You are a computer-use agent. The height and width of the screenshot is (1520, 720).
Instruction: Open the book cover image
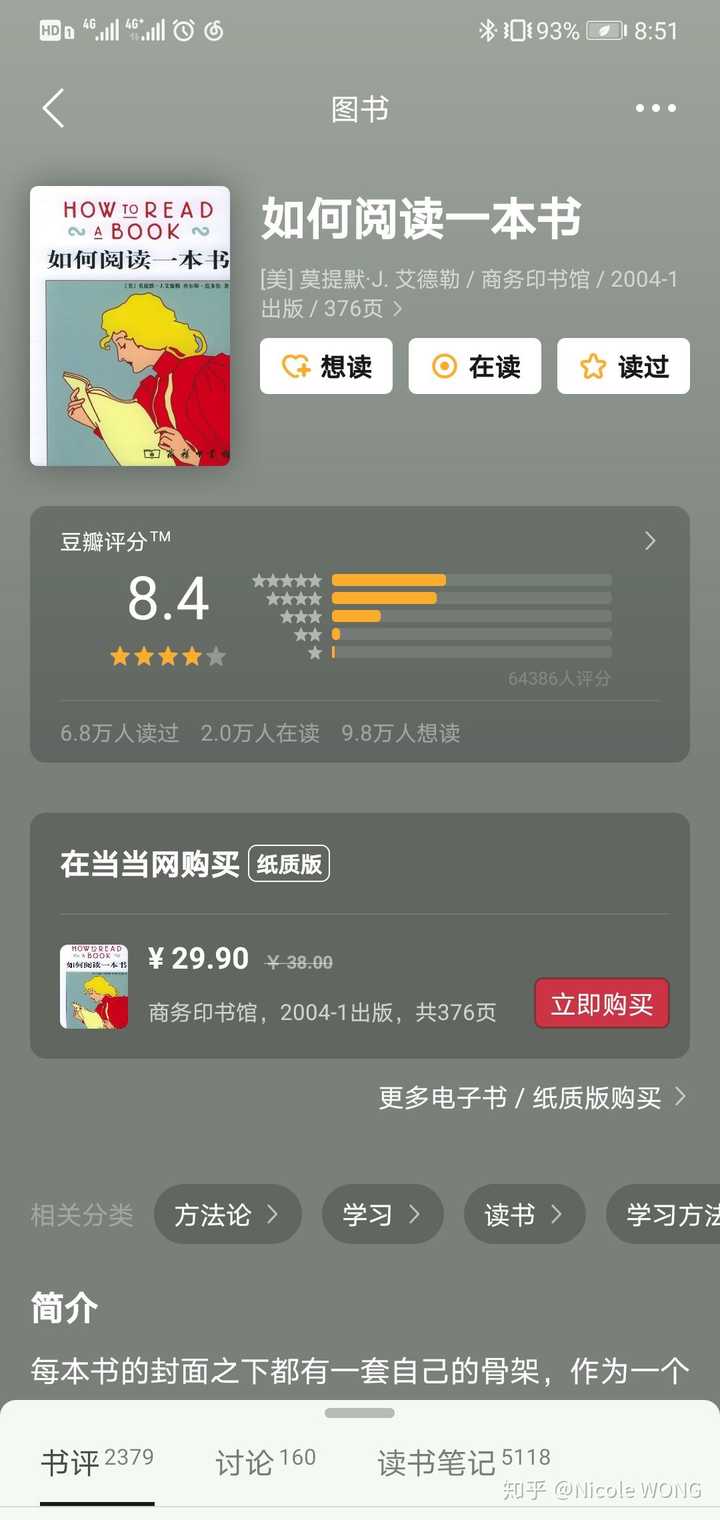pos(130,326)
